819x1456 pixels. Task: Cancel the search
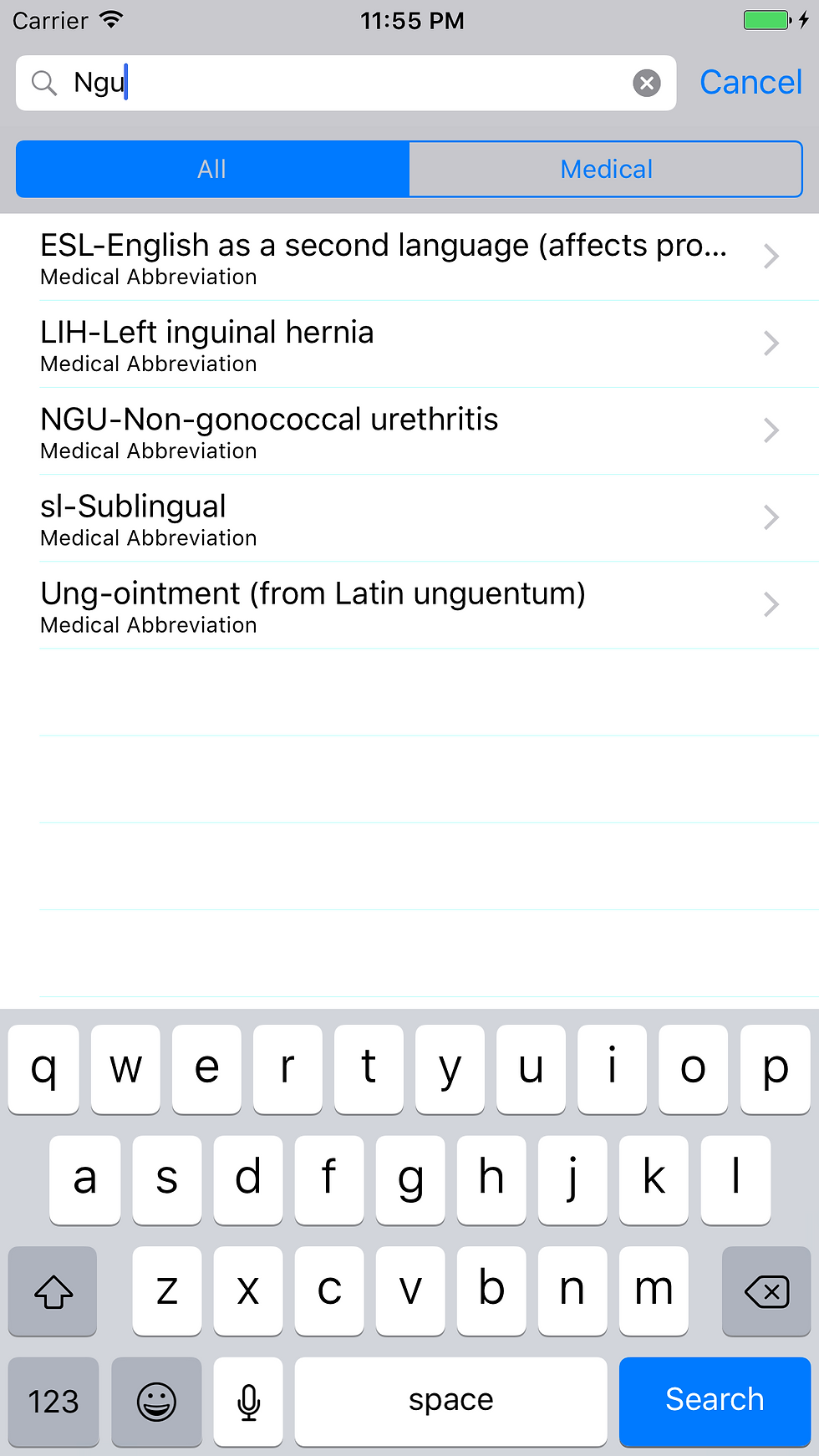coord(750,83)
